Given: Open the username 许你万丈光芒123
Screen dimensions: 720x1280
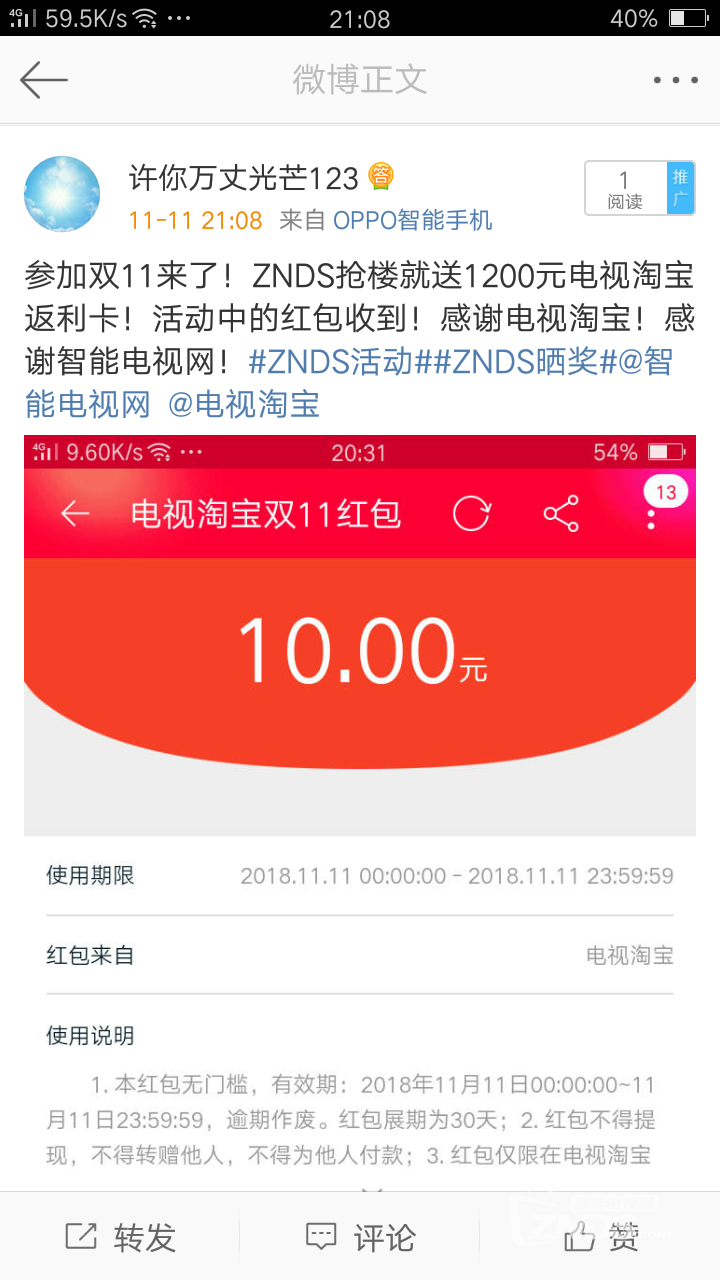Looking at the screenshot, I should pos(243,178).
